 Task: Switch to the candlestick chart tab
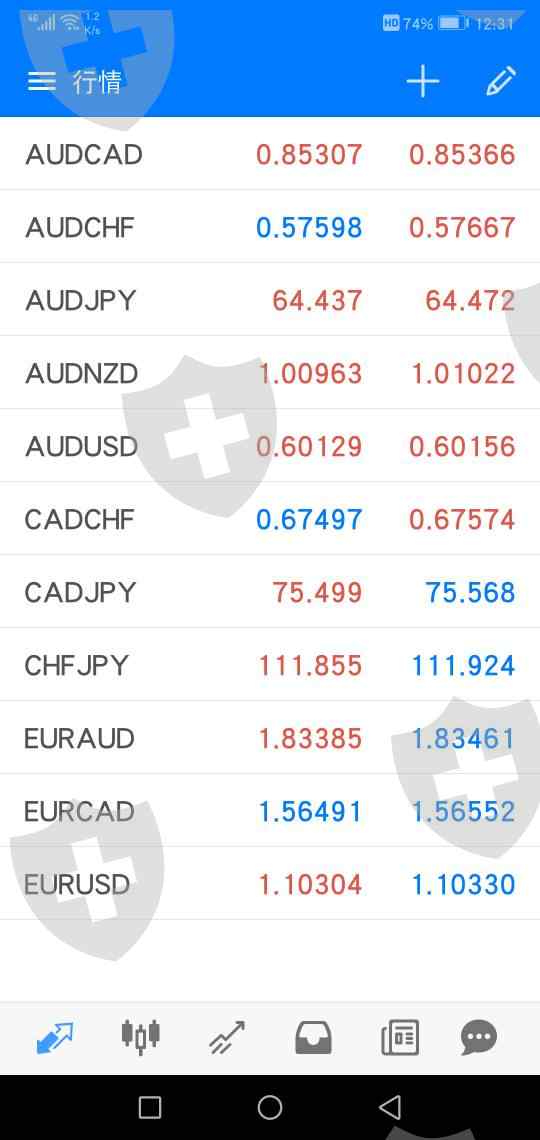[x=140, y=1037]
